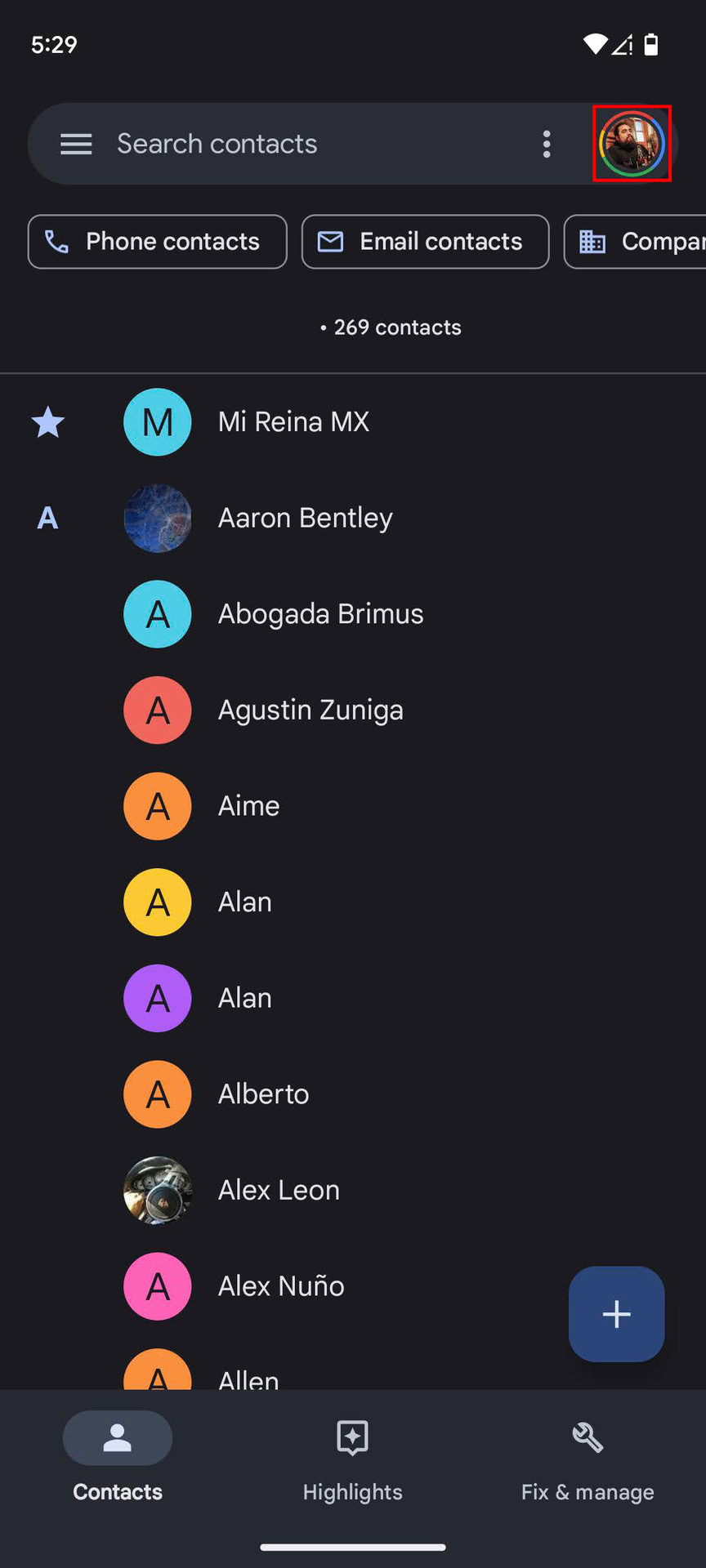Open the three-dot overflow menu
The width and height of the screenshot is (706, 1568).
click(547, 145)
